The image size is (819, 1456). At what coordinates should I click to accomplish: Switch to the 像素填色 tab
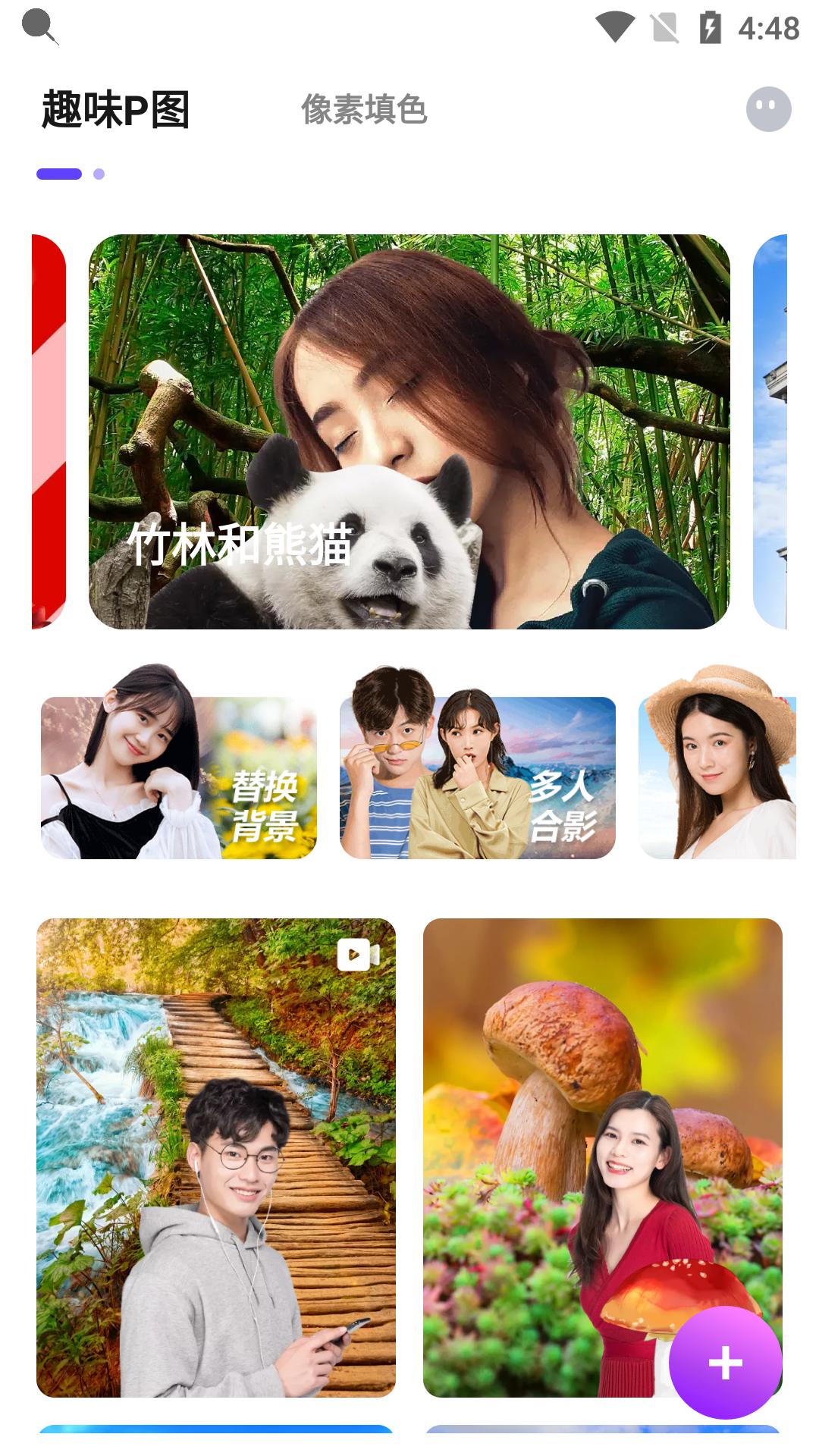click(364, 109)
